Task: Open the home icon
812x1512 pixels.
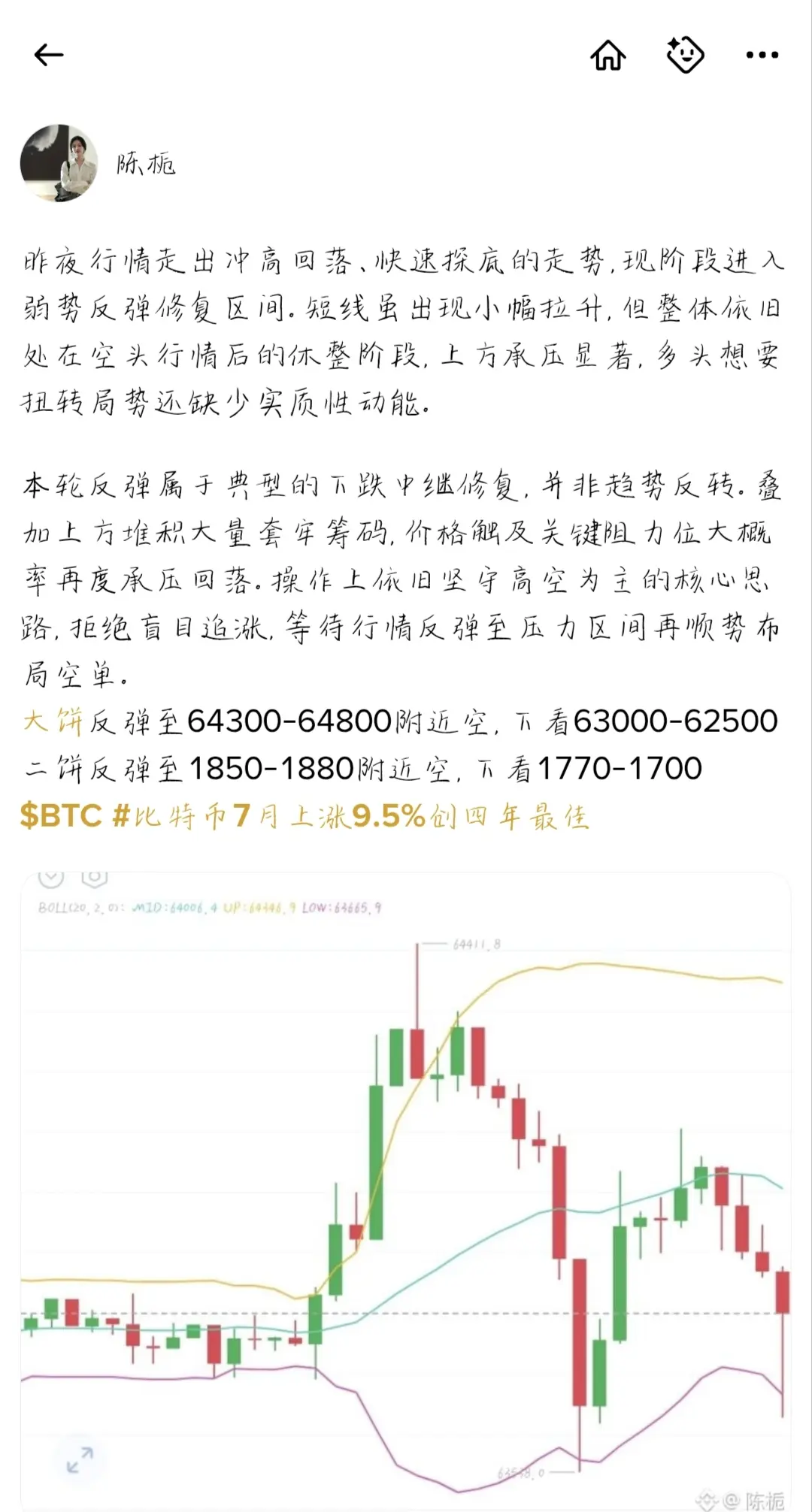Action: click(x=607, y=55)
